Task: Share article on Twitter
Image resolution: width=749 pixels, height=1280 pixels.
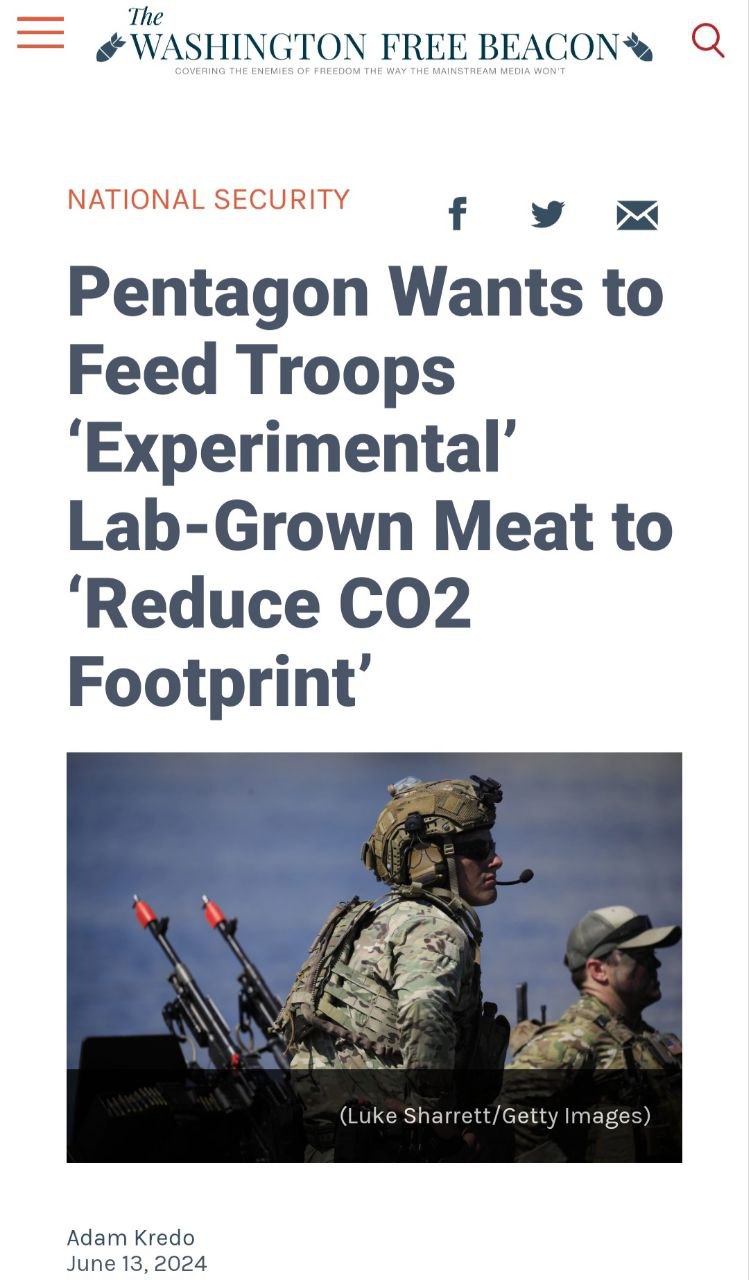Action: click(x=547, y=214)
